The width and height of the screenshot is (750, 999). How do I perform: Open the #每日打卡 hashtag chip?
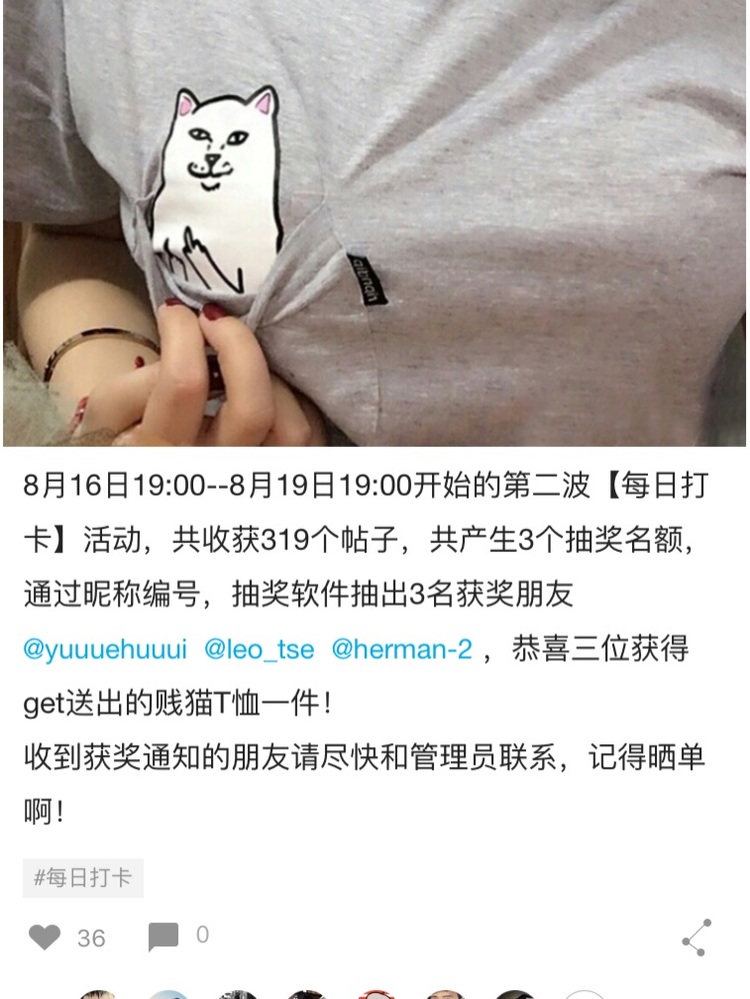point(83,878)
